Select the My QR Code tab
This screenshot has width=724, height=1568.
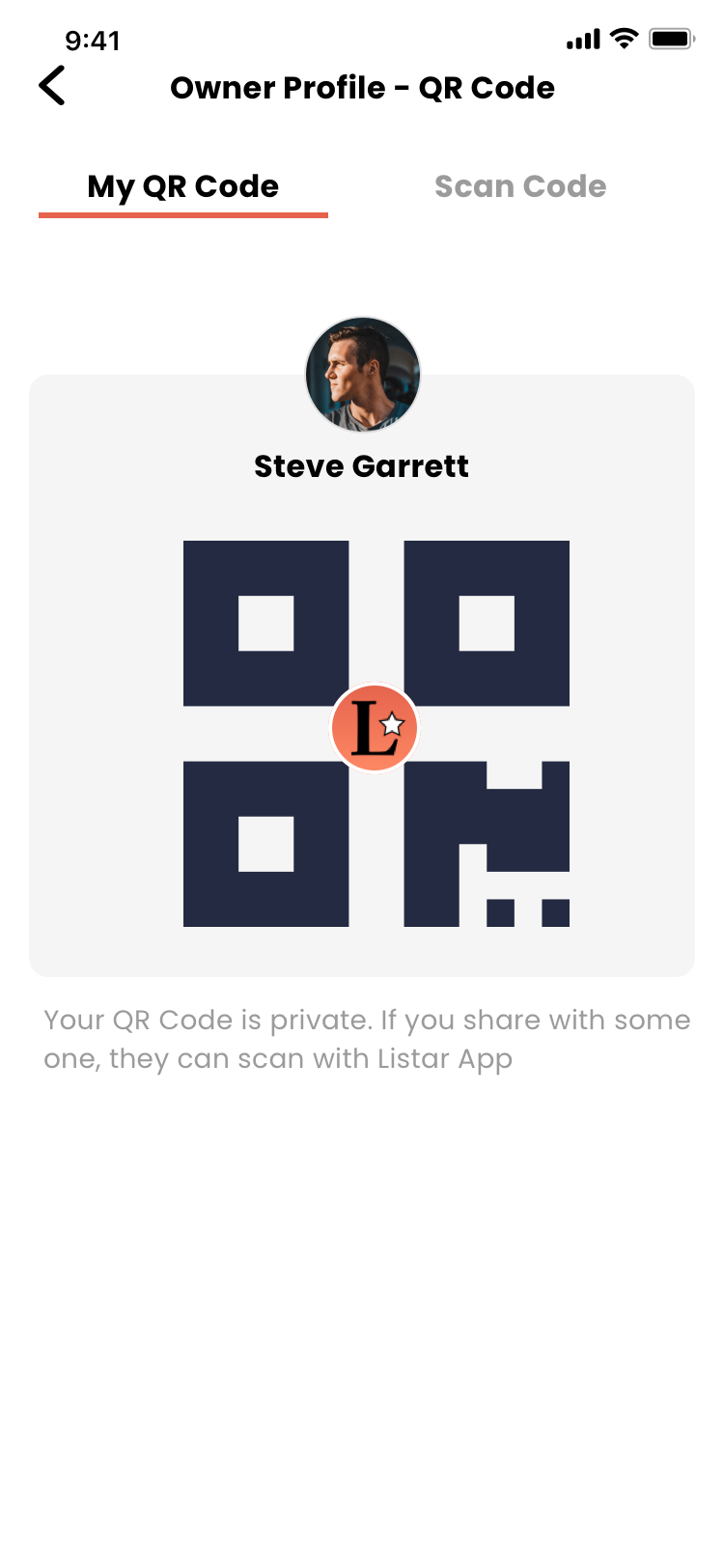tap(183, 186)
